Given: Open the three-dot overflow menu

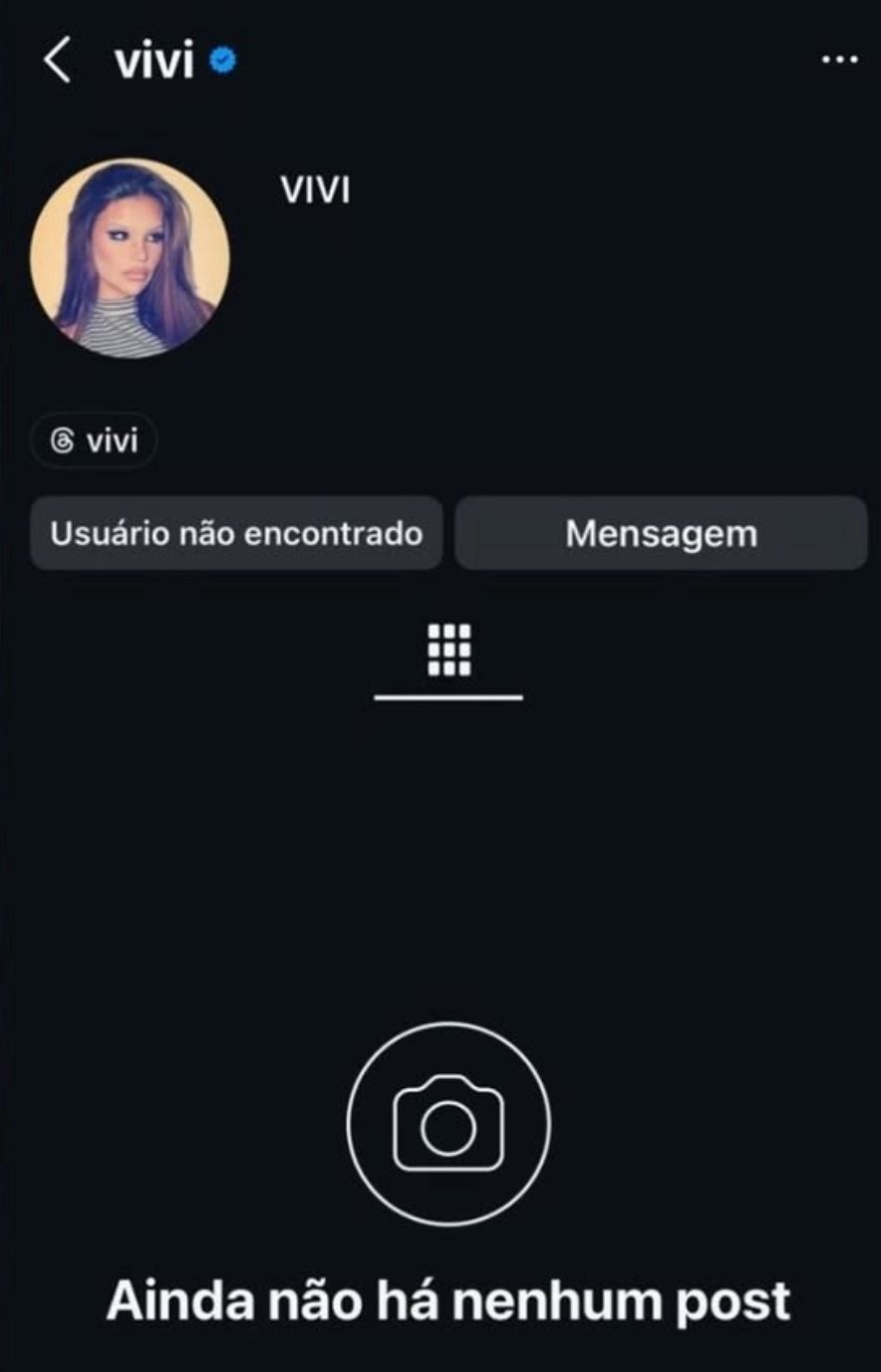Looking at the screenshot, I should tap(839, 61).
